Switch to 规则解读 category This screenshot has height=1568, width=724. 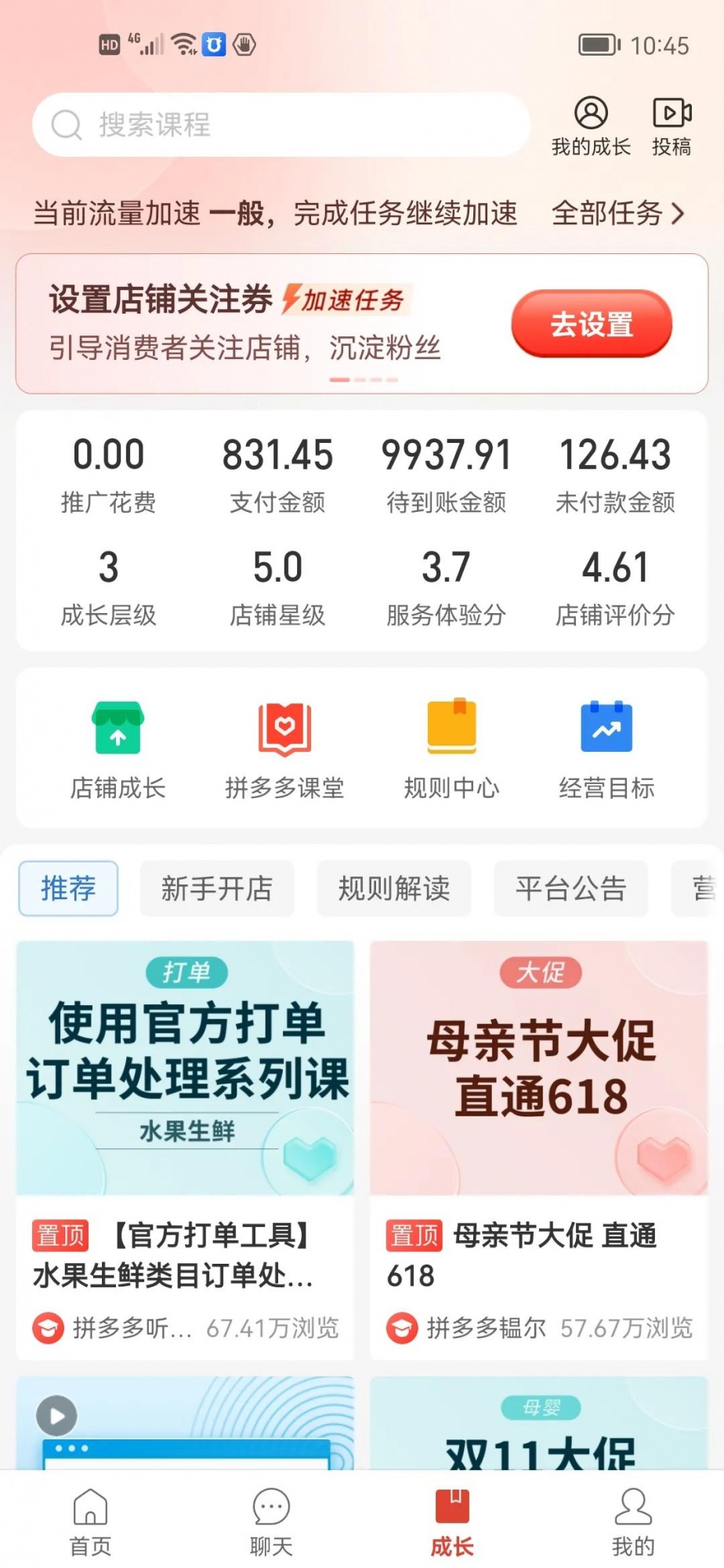tap(393, 888)
